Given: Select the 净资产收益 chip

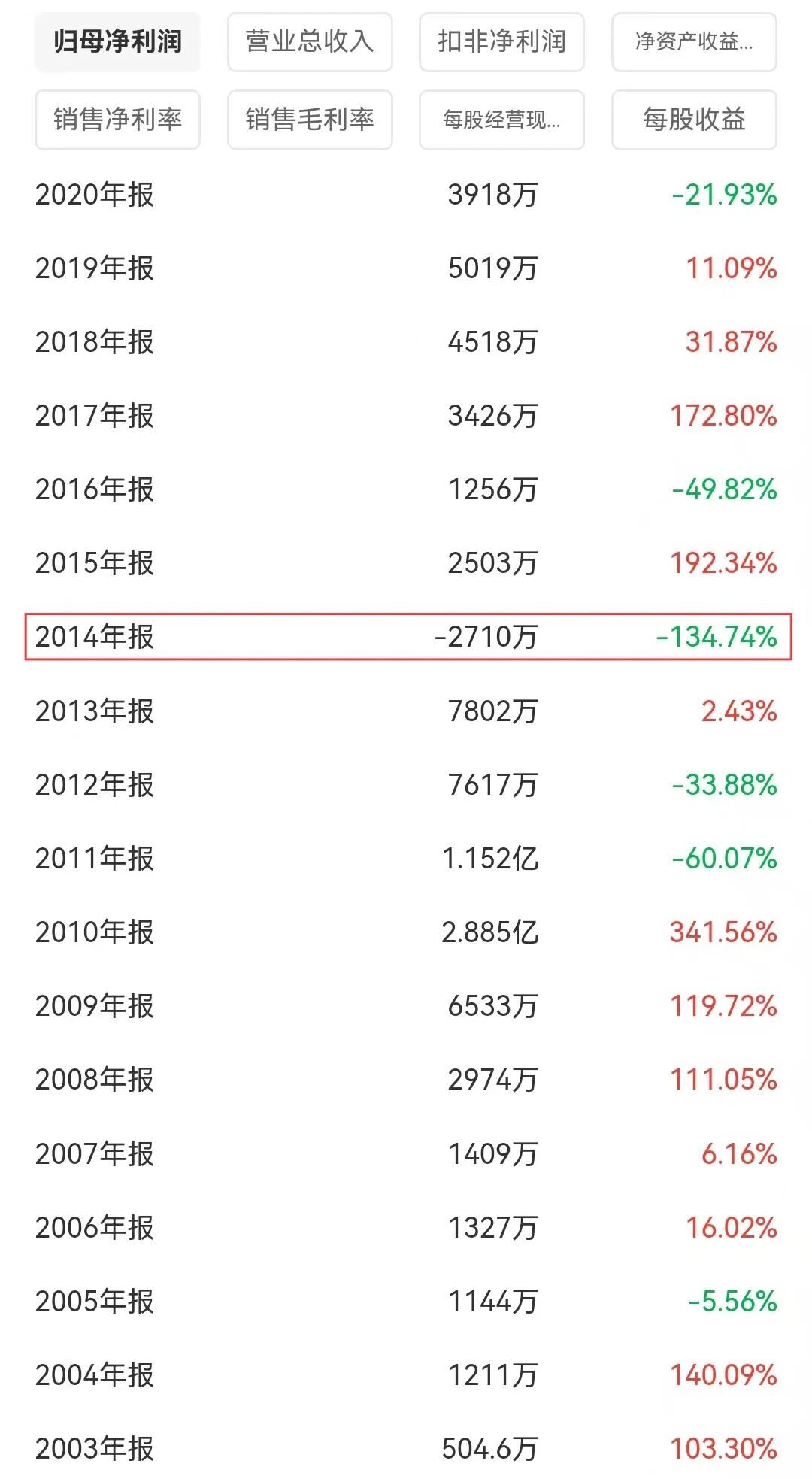Looking at the screenshot, I should [694, 42].
